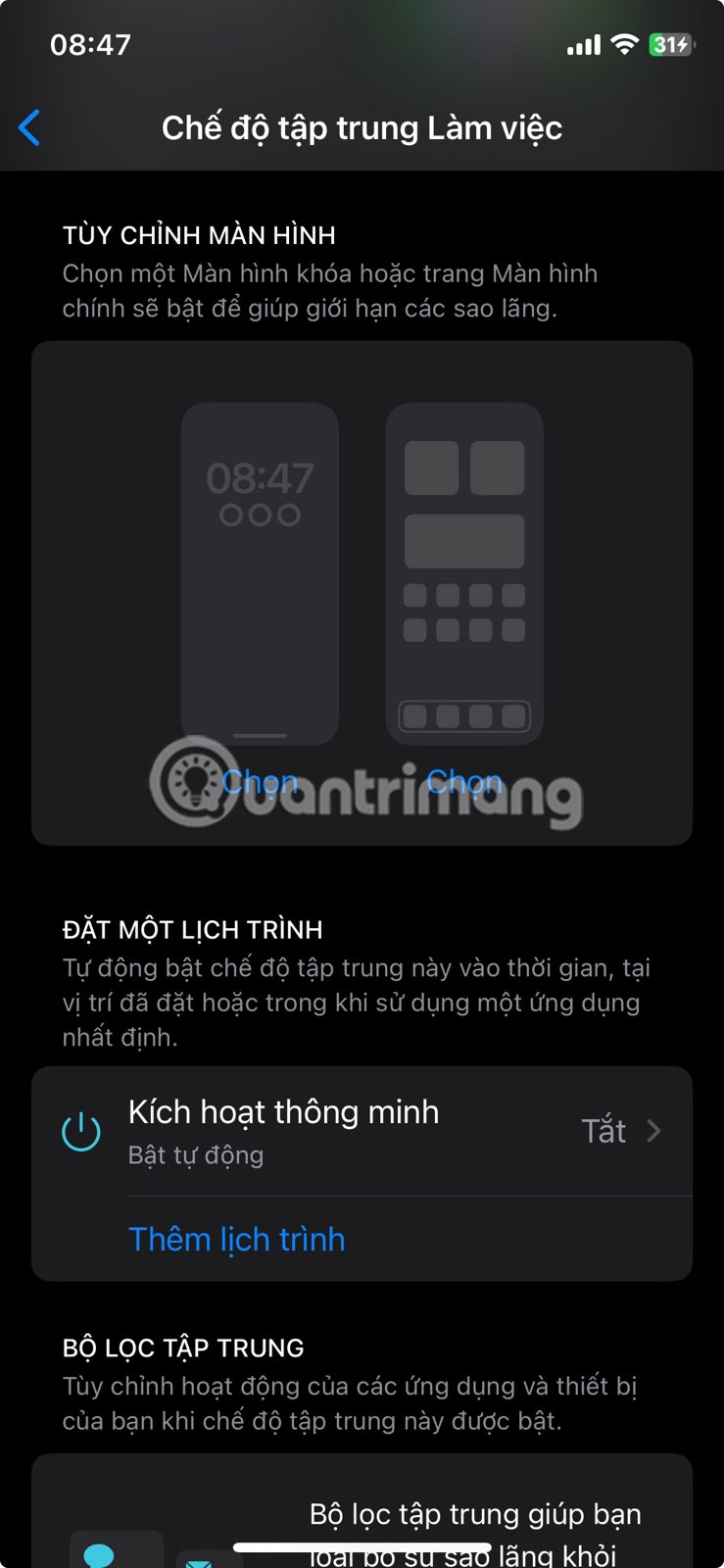Tap Chọn under the lock screen preview

[260, 781]
